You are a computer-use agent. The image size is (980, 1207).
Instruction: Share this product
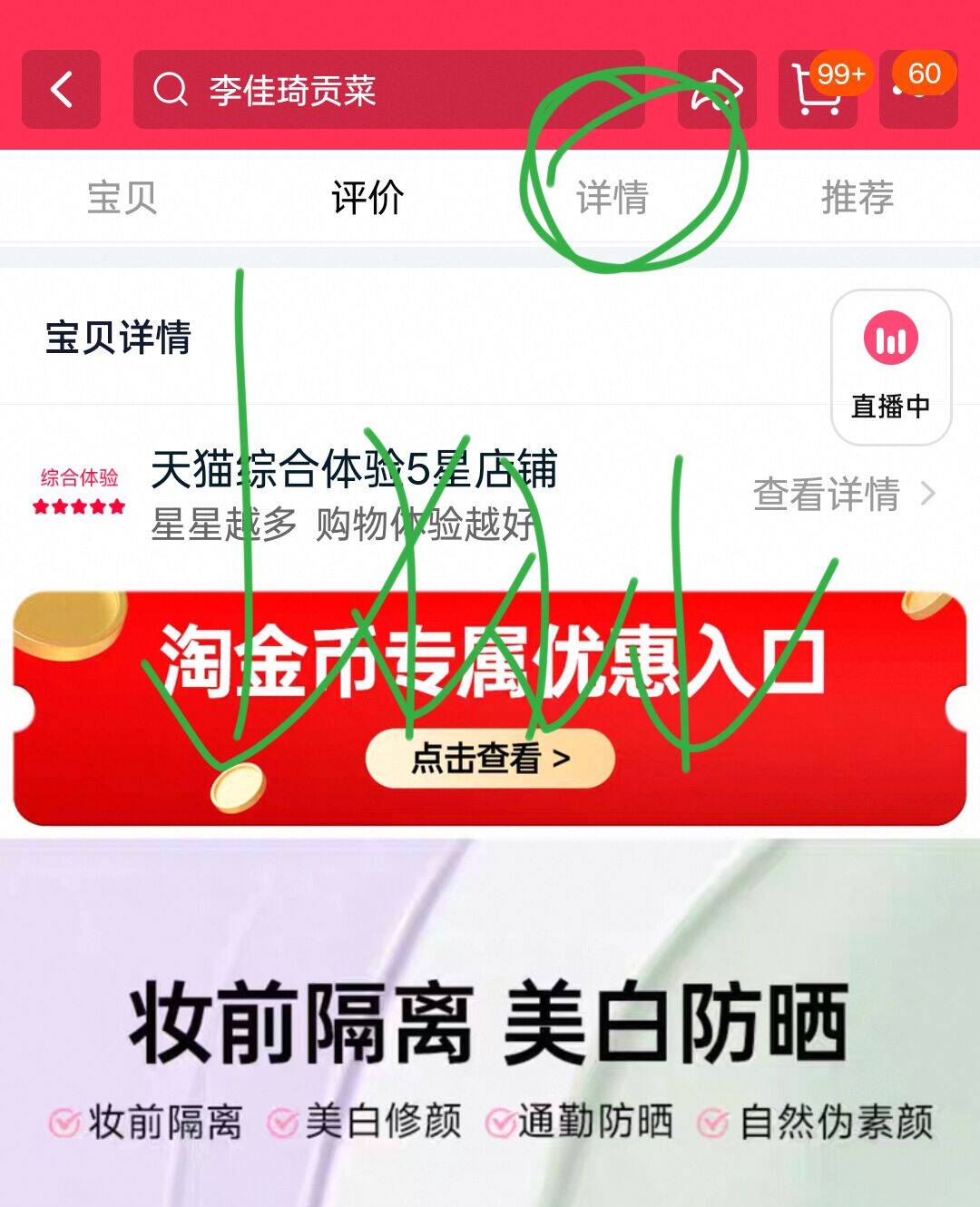point(717,90)
